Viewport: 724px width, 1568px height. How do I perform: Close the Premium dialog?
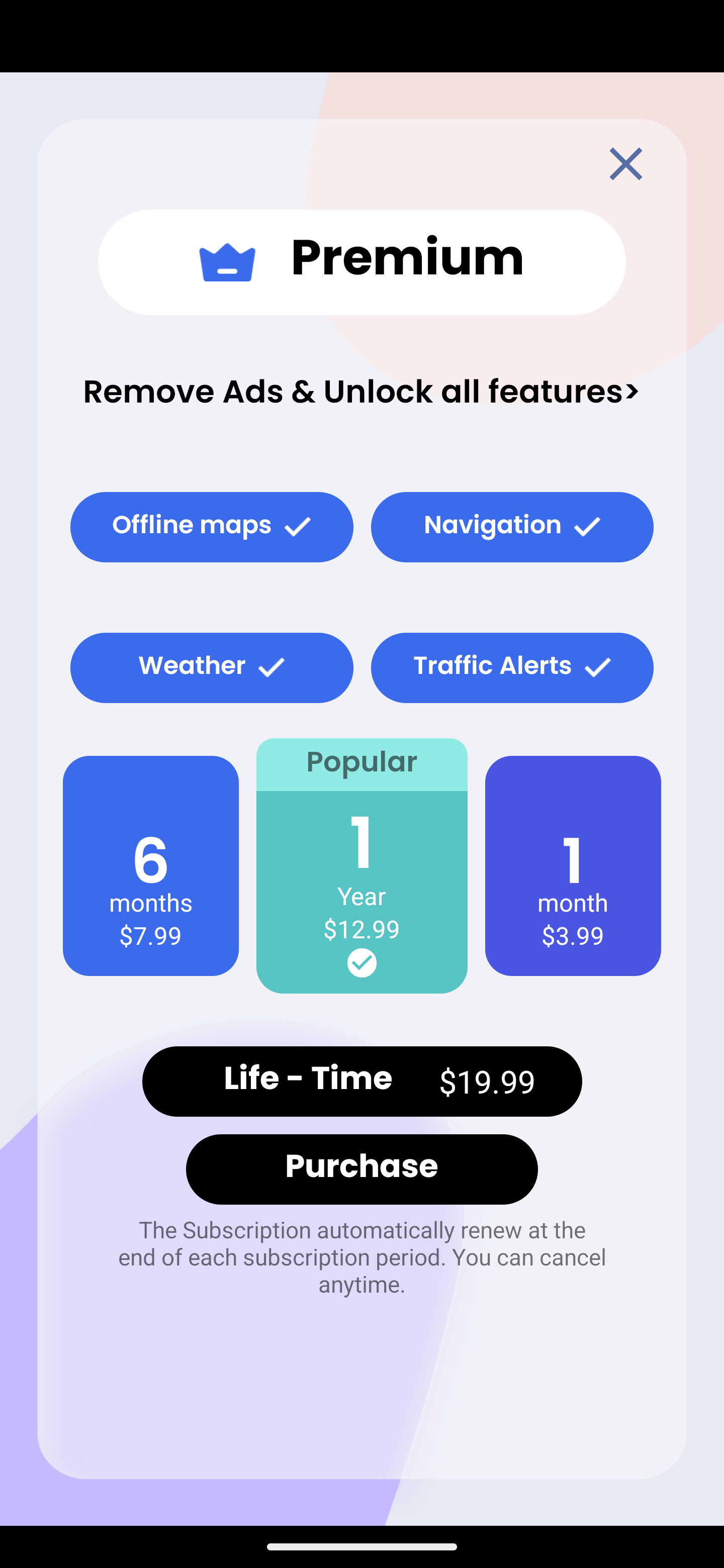click(x=625, y=164)
